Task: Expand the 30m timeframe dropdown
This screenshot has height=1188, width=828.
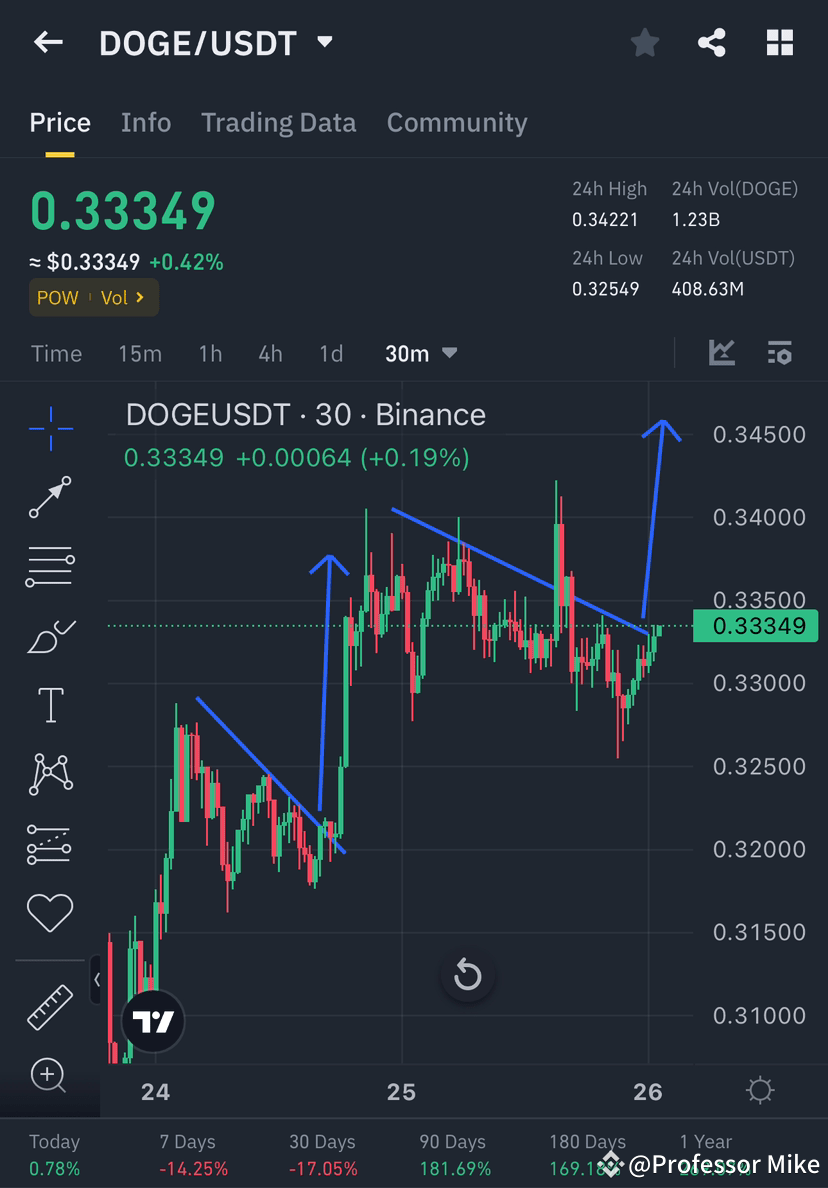Action: pyautogui.click(x=418, y=353)
